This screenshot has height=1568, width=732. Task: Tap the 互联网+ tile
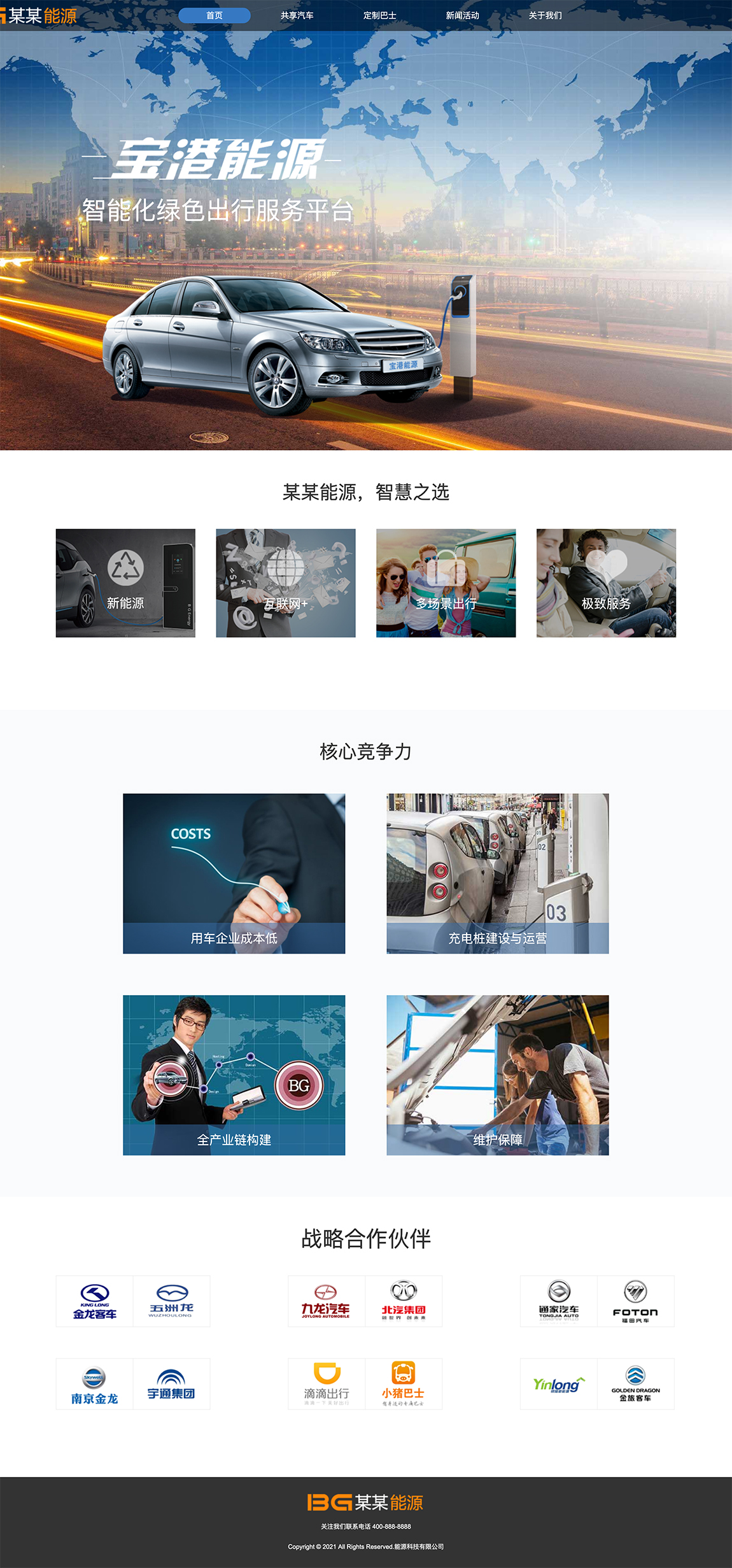tap(286, 583)
